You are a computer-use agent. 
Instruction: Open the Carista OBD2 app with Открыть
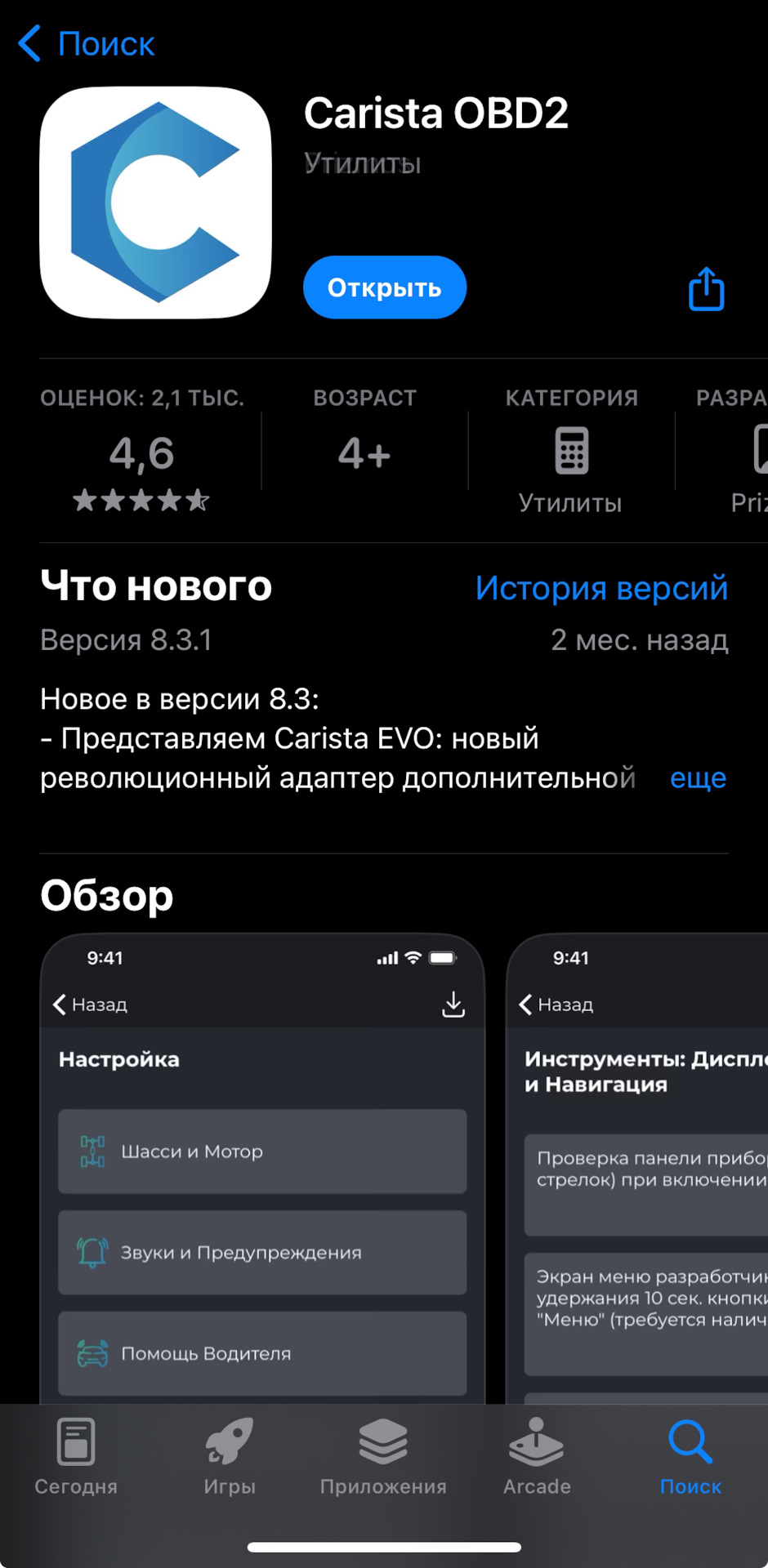[x=384, y=287]
